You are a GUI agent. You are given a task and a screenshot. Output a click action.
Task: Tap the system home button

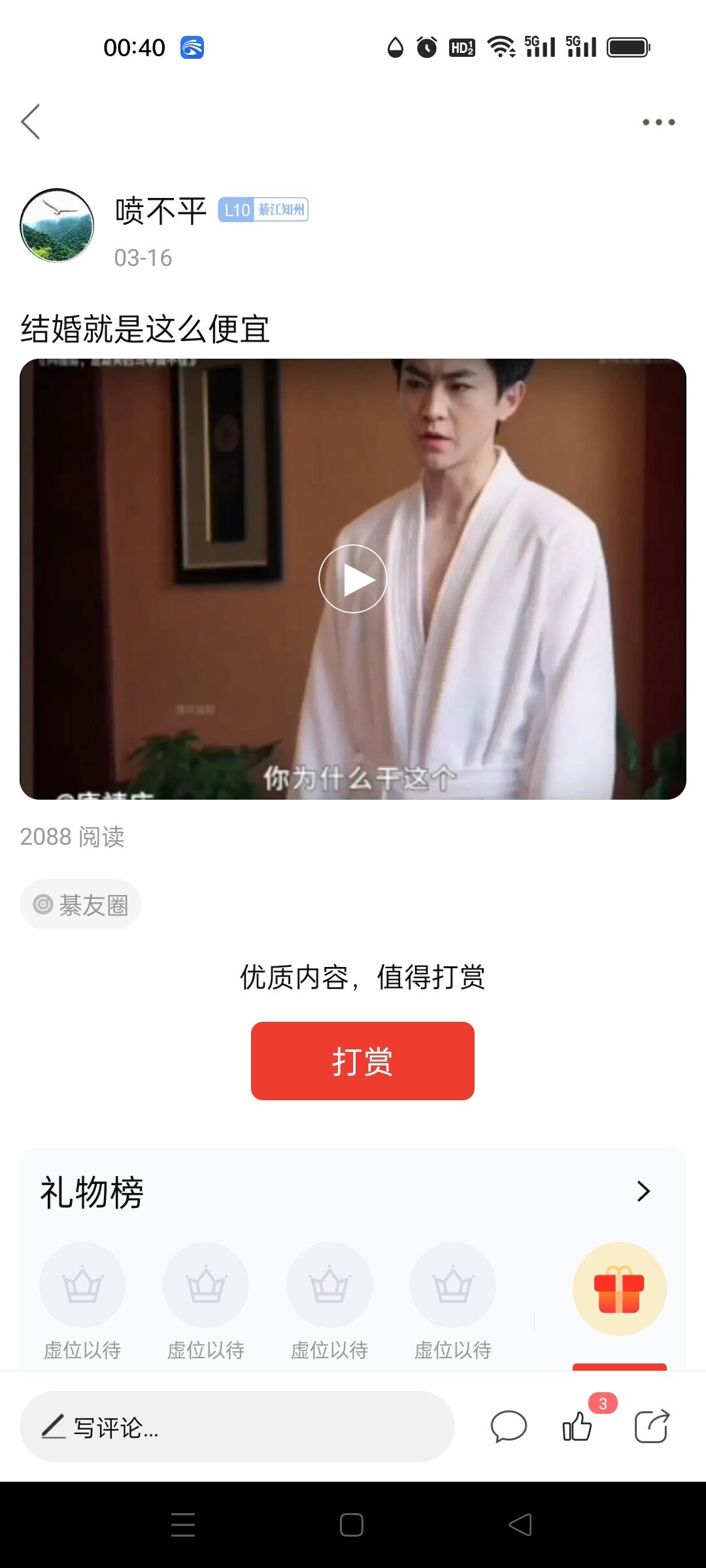pyautogui.click(x=352, y=1525)
